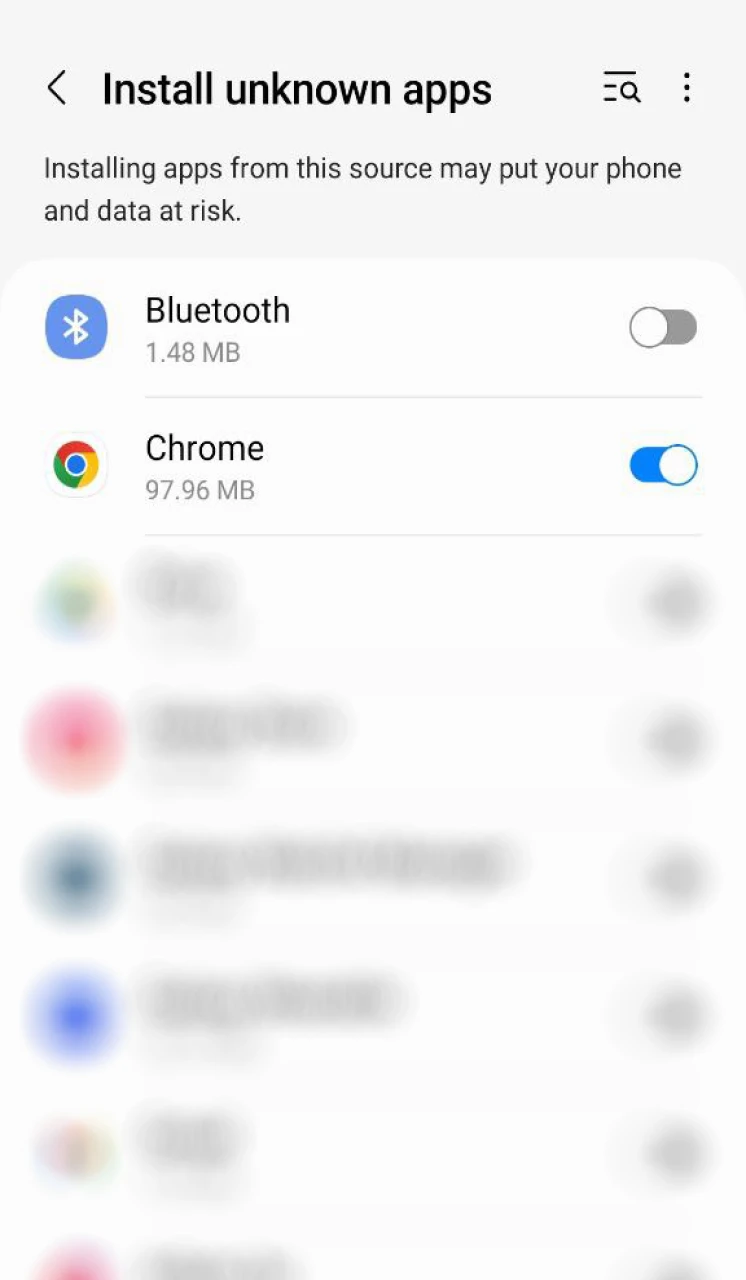Image resolution: width=746 pixels, height=1280 pixels.
Task: Open the Chrome app row
Action: pos(300,466)
